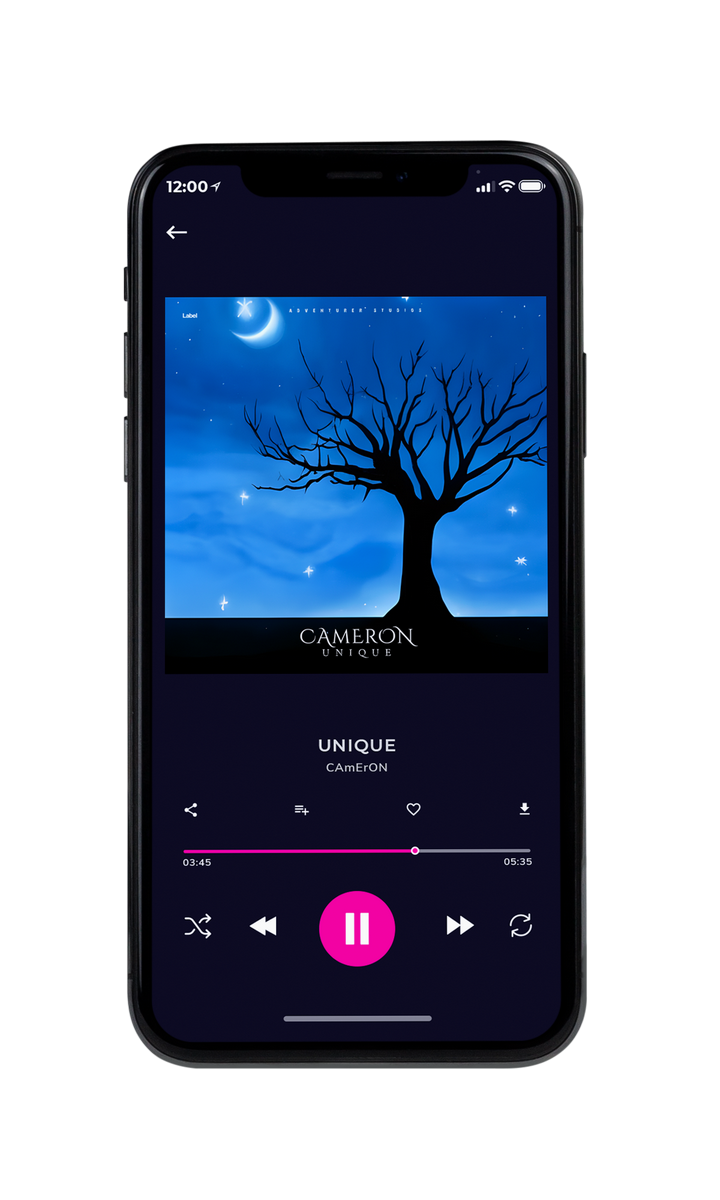This screenshot has width=720, height=1200.
Task: Download the current track
Action: (x=524, y=809)
